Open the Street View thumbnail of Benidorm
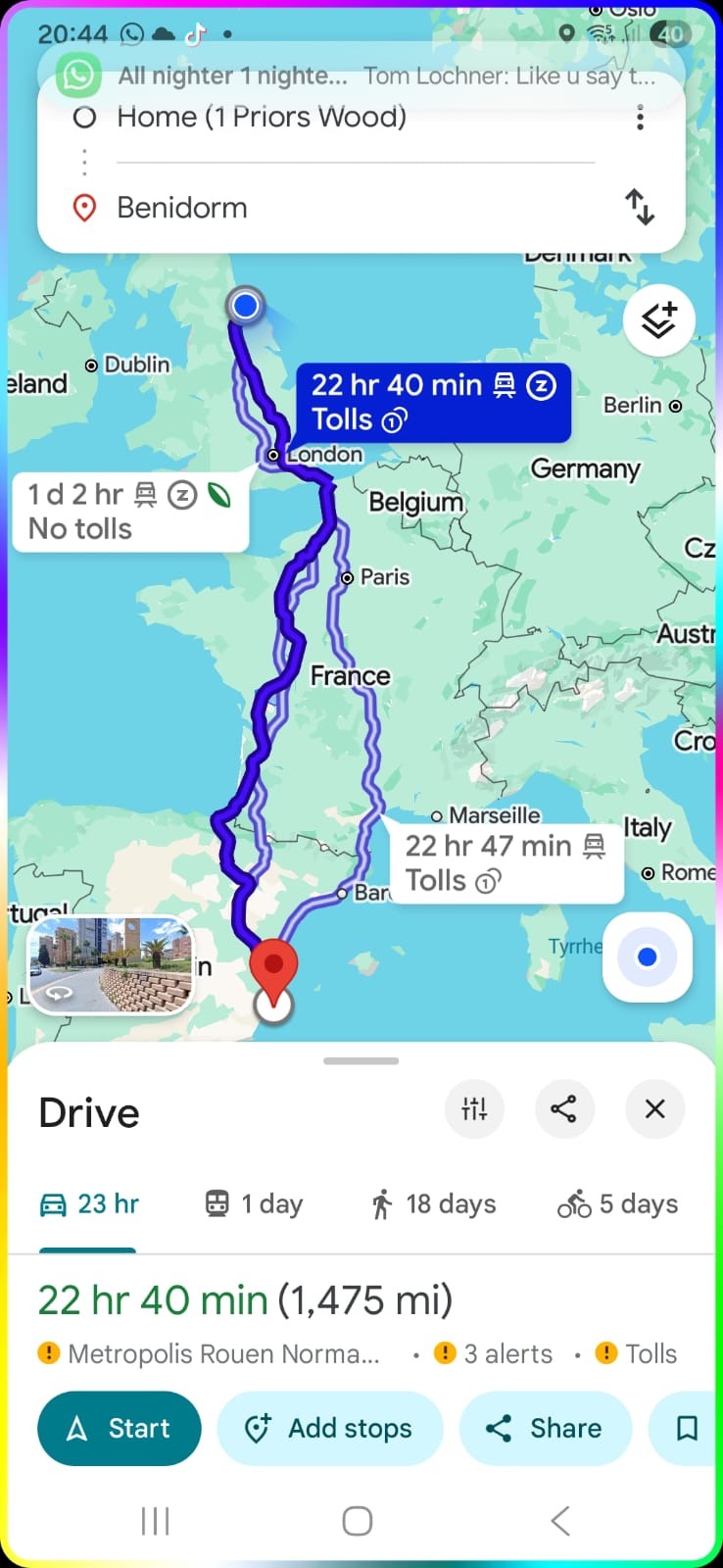The height and width of the screenshot is (1568, 723). 112,965
